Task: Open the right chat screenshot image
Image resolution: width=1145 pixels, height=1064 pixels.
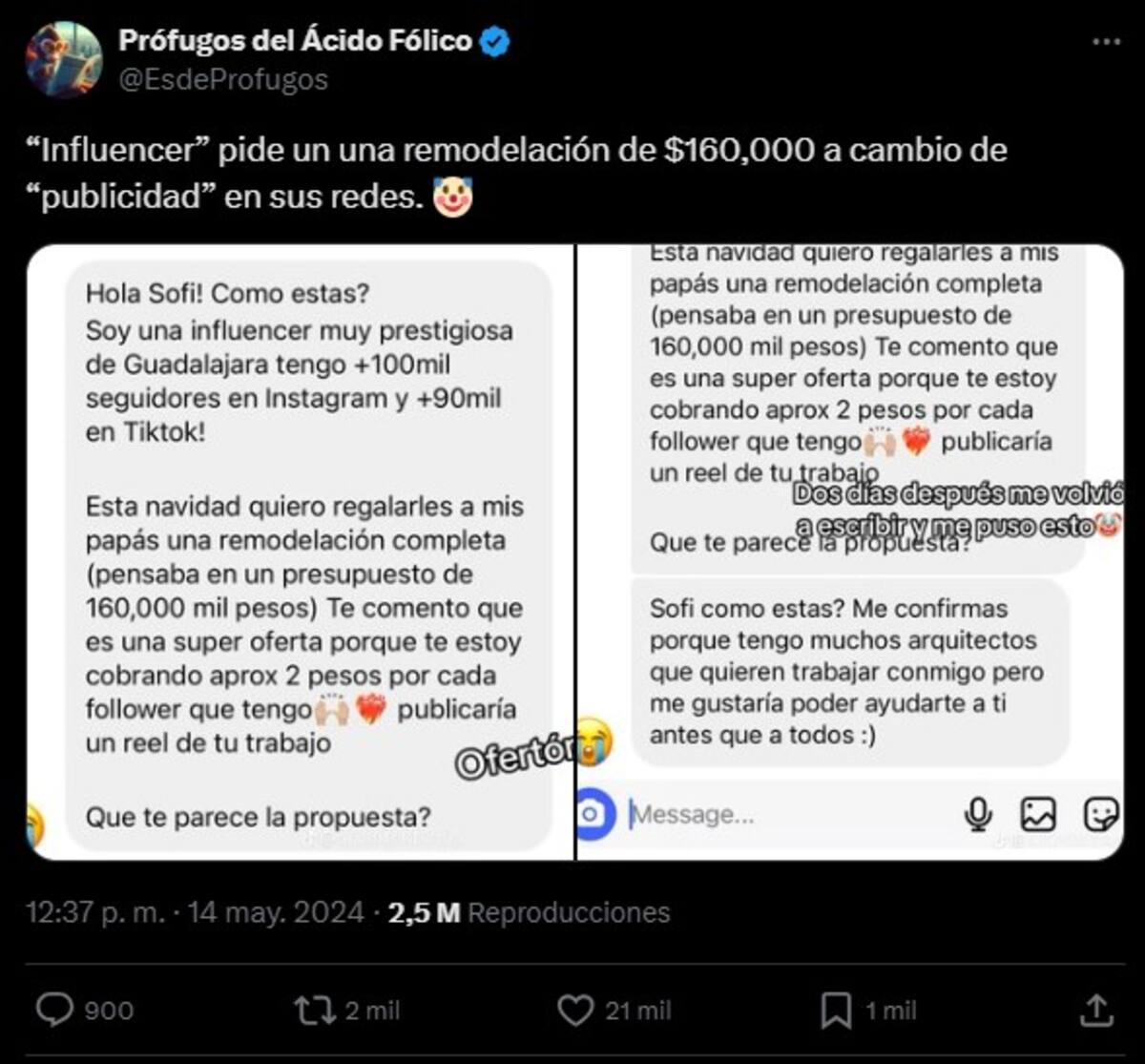Action: 849,552
